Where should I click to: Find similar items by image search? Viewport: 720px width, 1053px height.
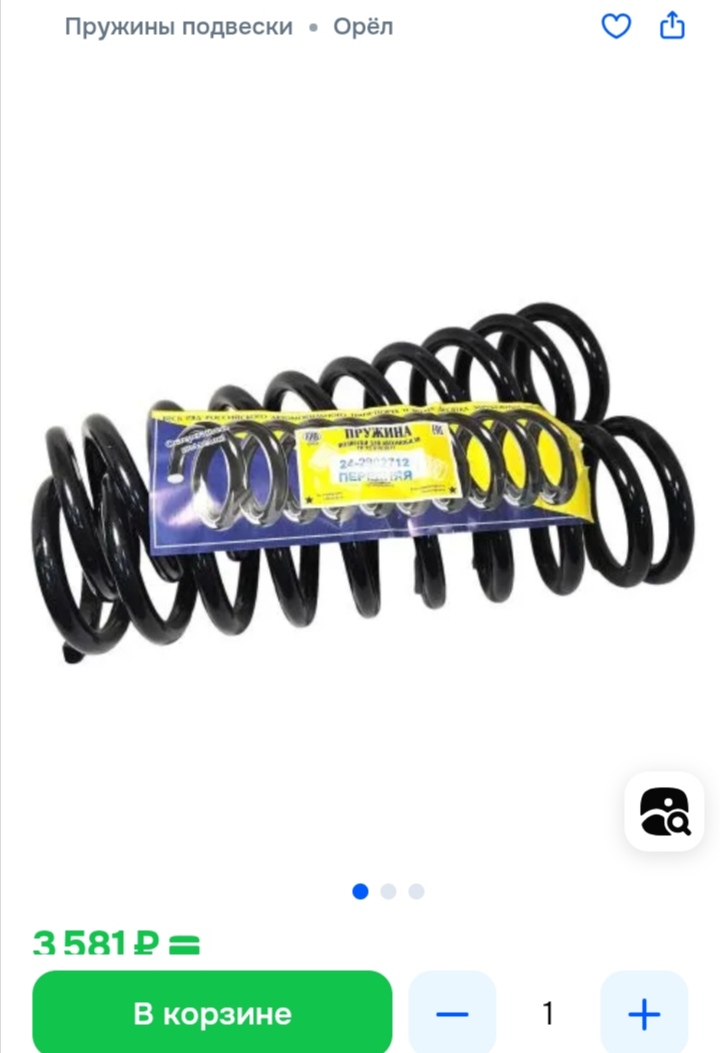[x=664, y=811]
